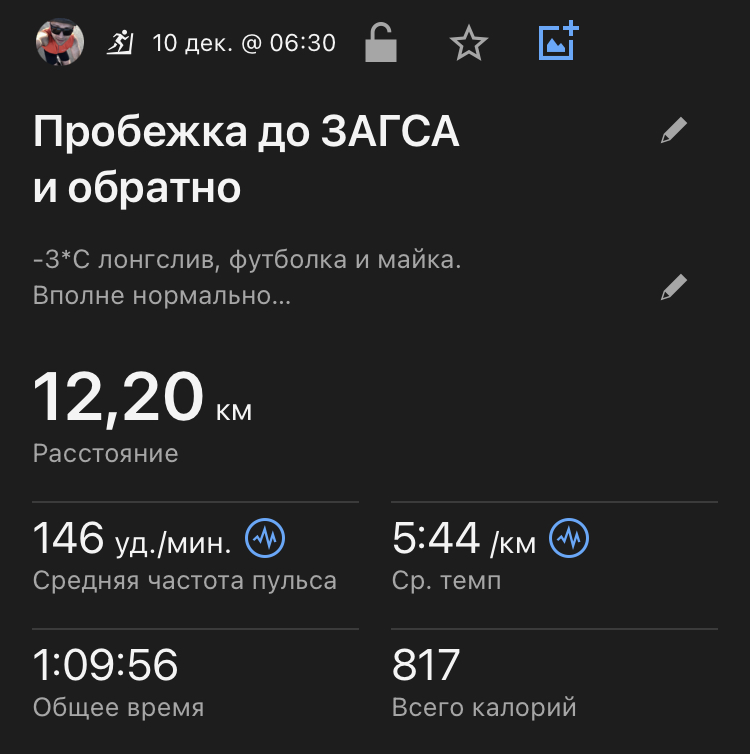Edit the title «Пробежка до ЗАГСА и обратно»
This screenshot has width=750, height=754.
(674, 131)
